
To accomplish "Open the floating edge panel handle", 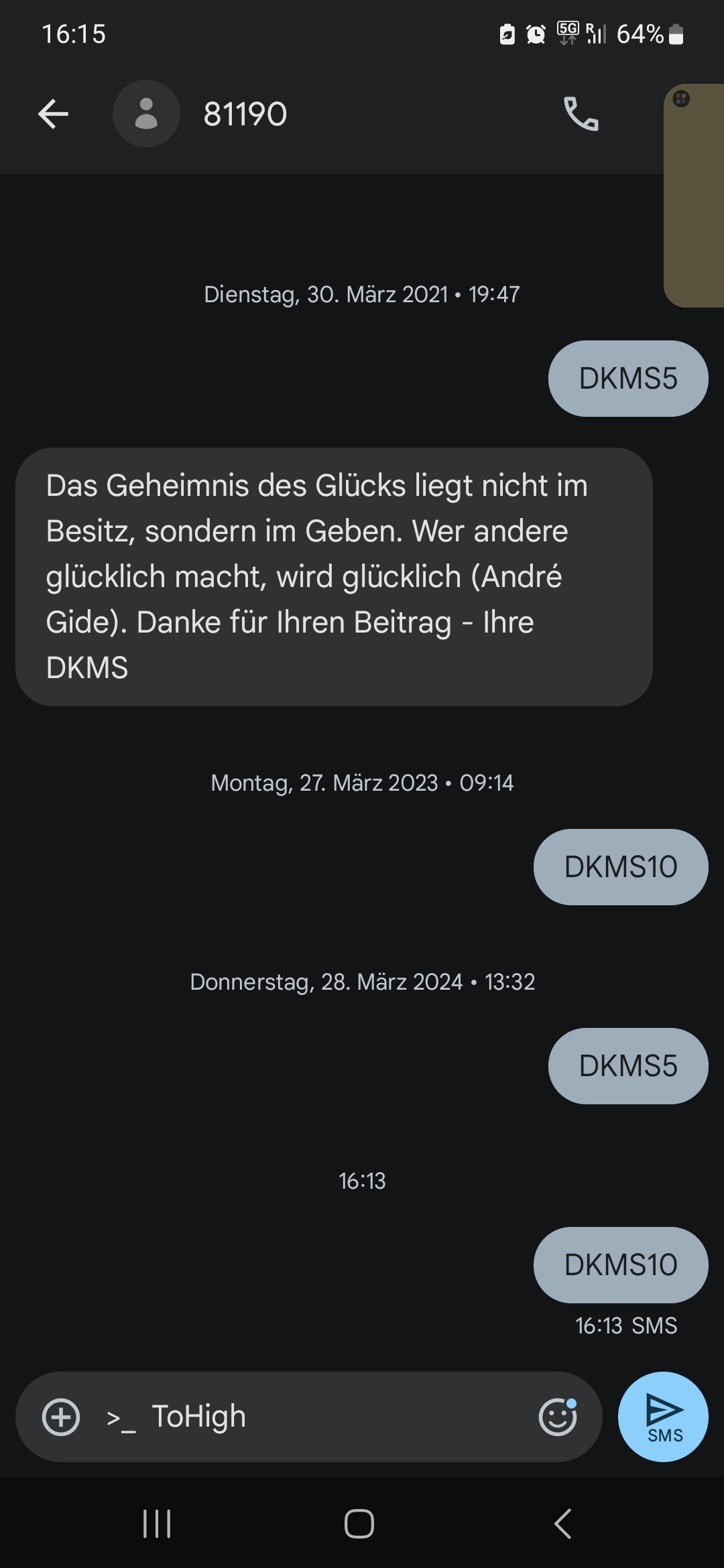I will point(694,196).
